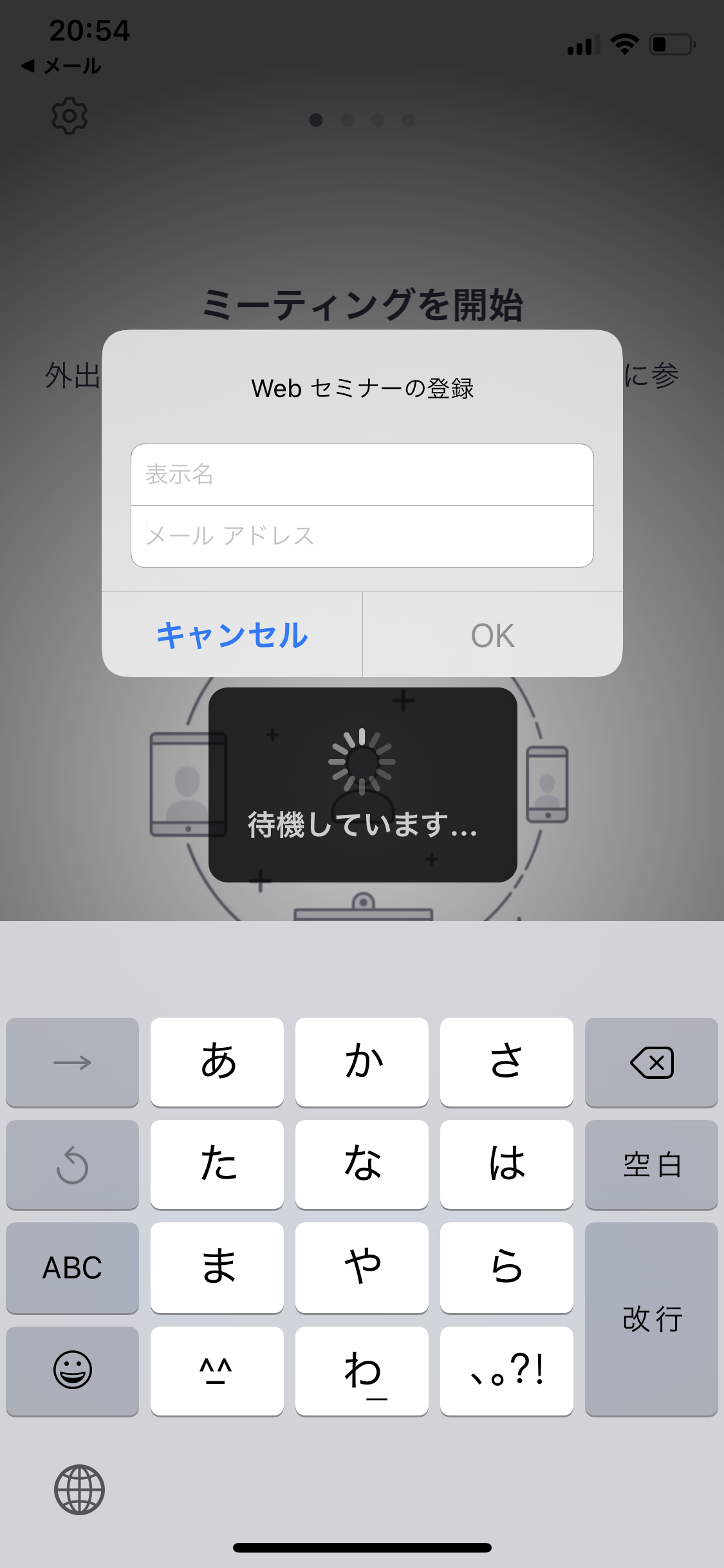Viewport: 724px width, 1568px height.
Task: Tap the punctuation 、。?! key
Action: coord(506,1371)
